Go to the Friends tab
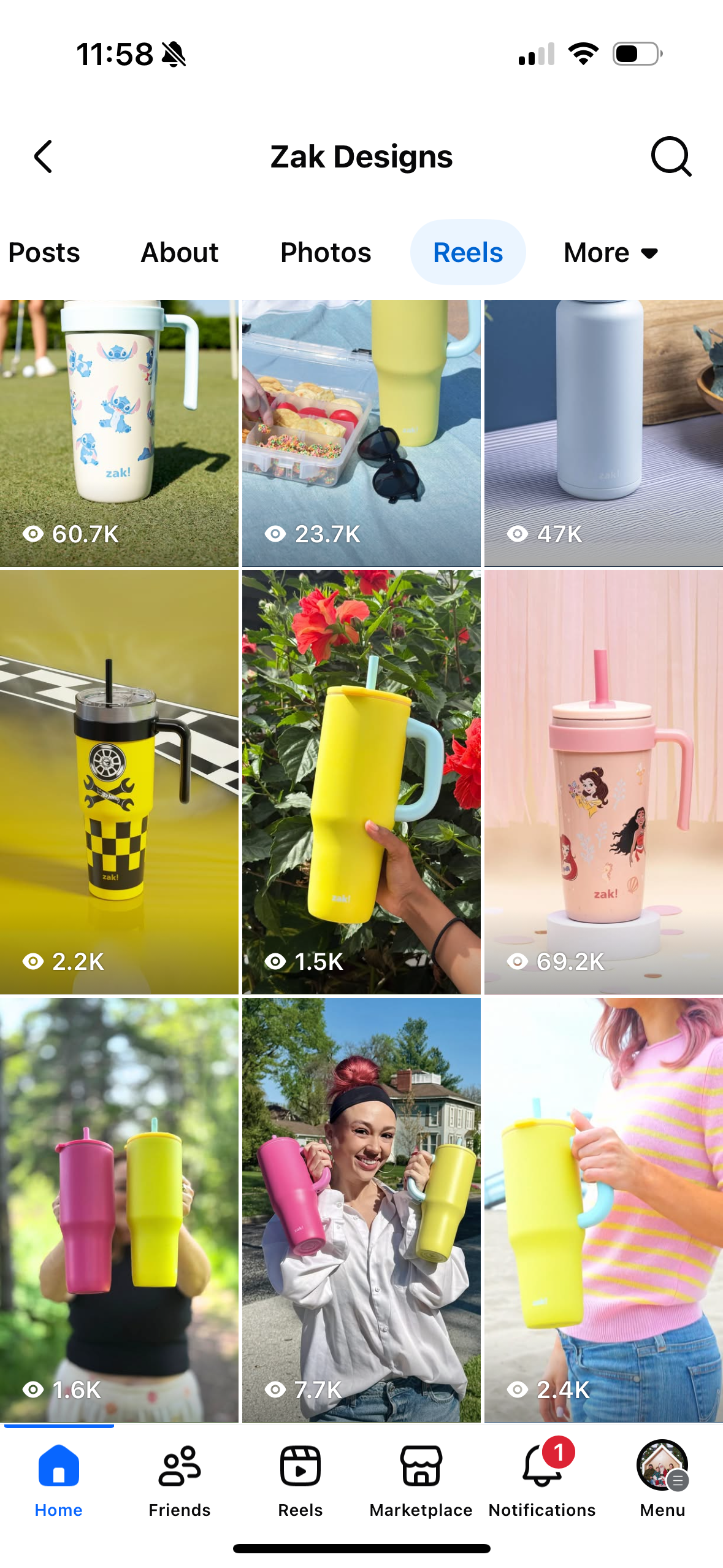The width and height of the screenshot is (723, 1568). [179, 1478]
